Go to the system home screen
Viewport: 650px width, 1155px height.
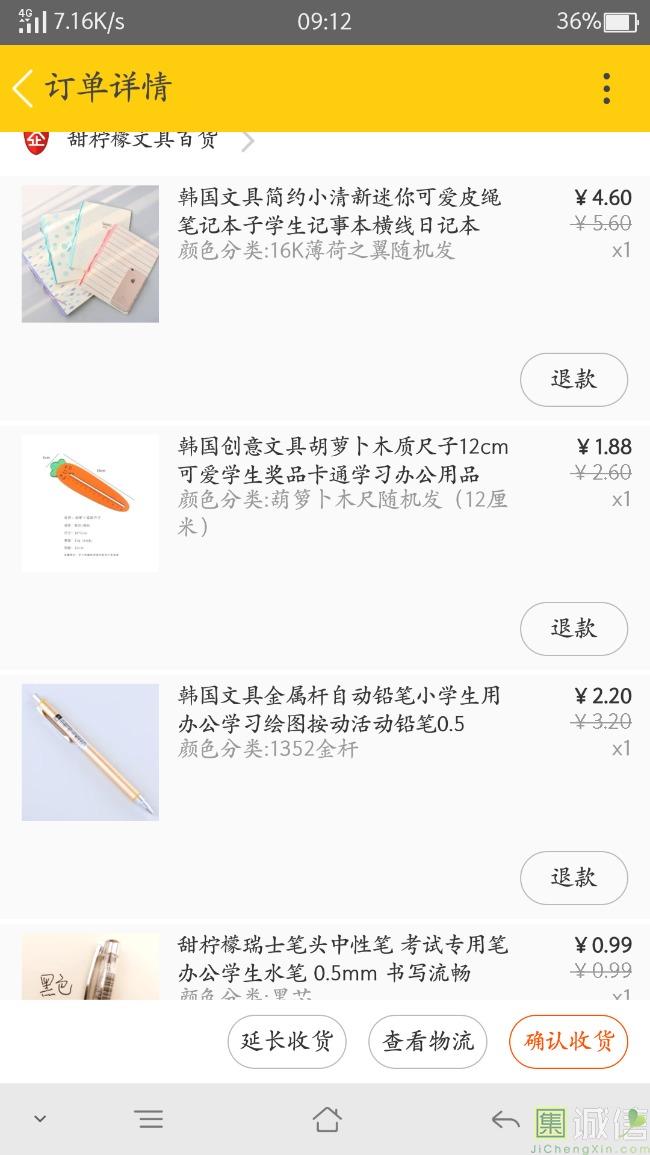coord(326,1119)
